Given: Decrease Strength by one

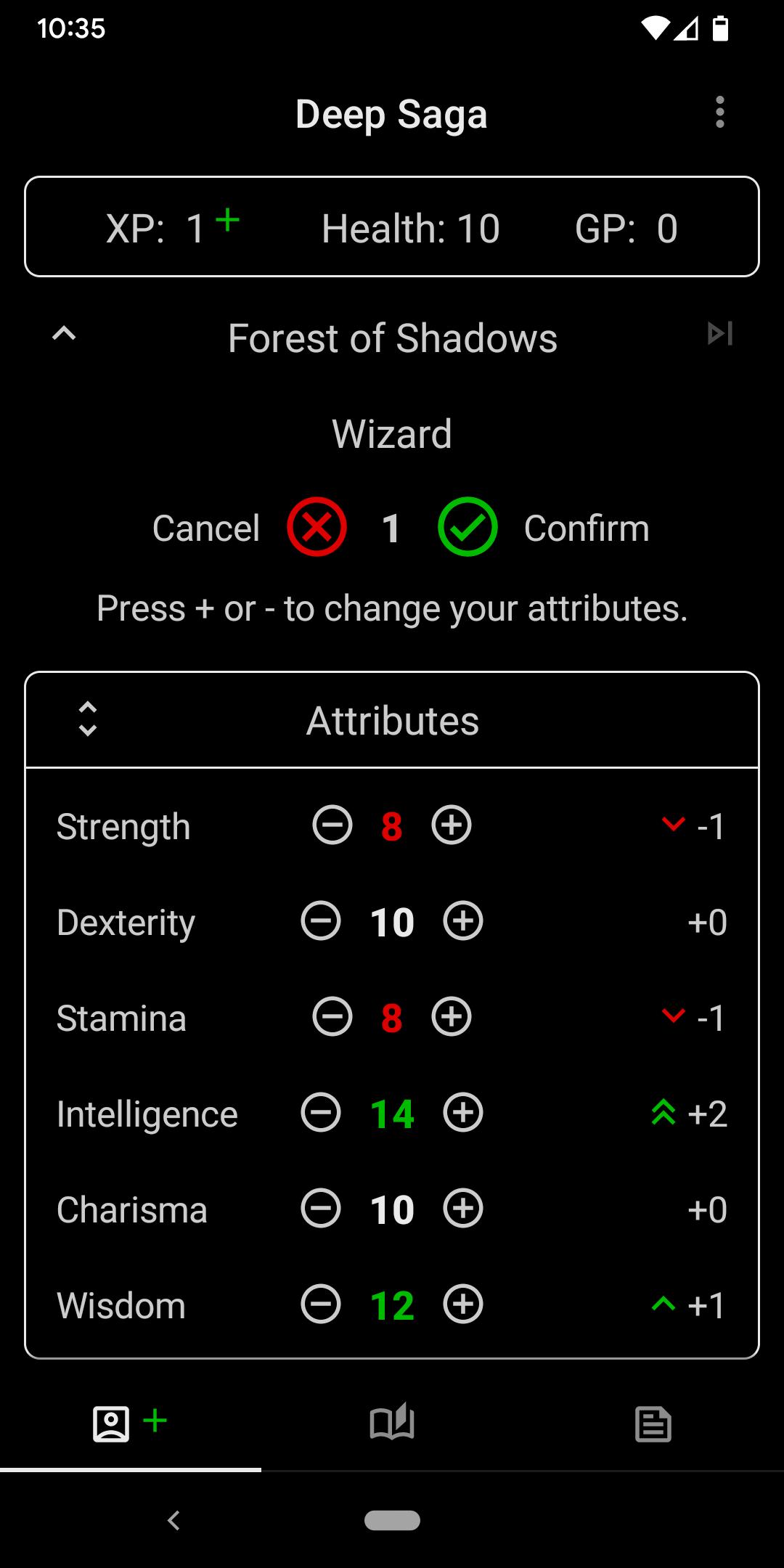Looking at the screenshot, I should tap(332, 825).
